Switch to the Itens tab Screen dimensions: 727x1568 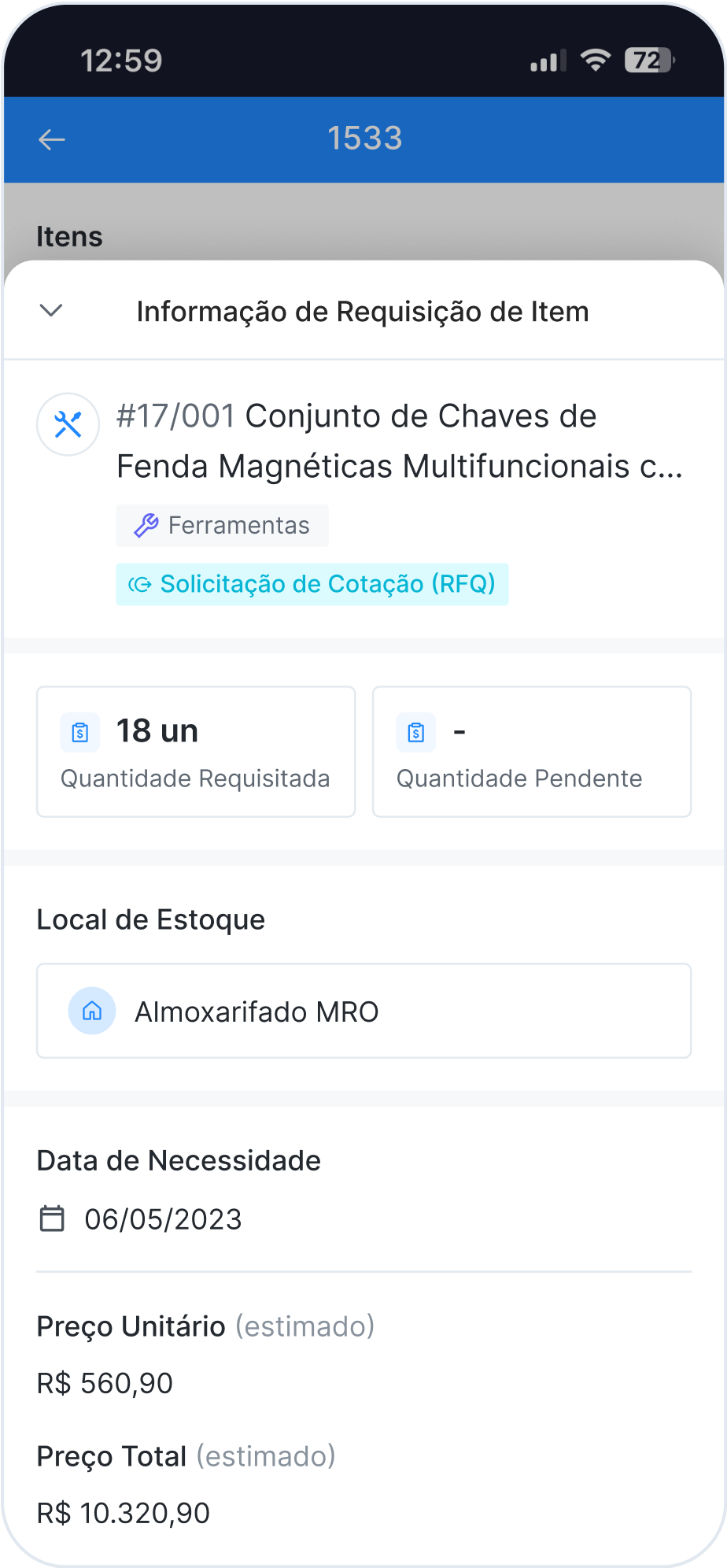(70, 235)
